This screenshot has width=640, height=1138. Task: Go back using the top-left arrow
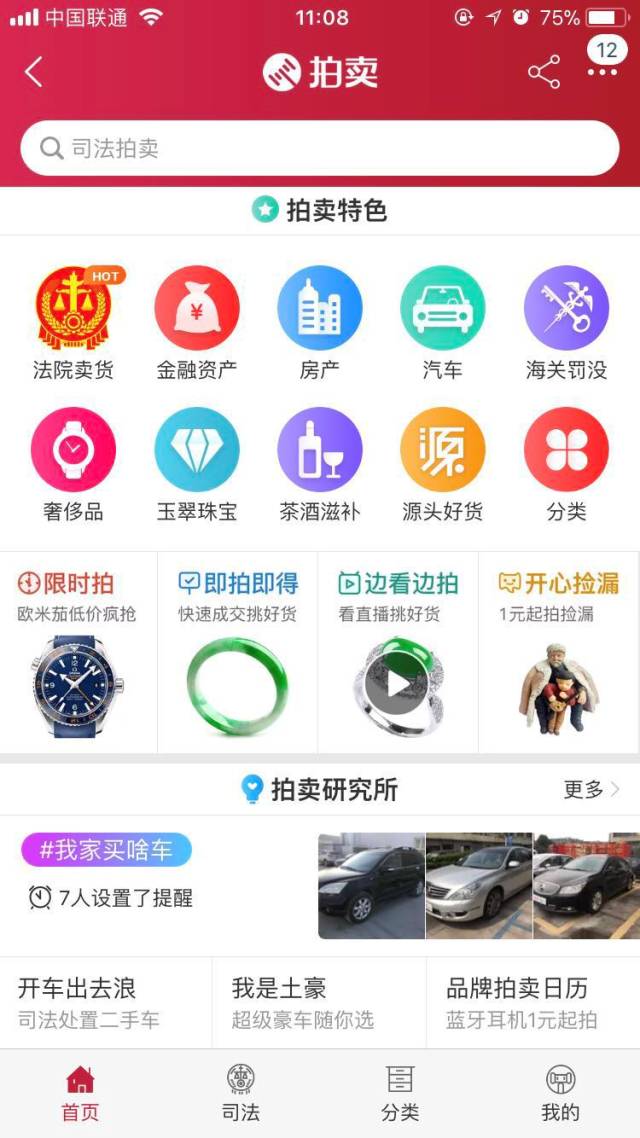(x=34, y=72)
